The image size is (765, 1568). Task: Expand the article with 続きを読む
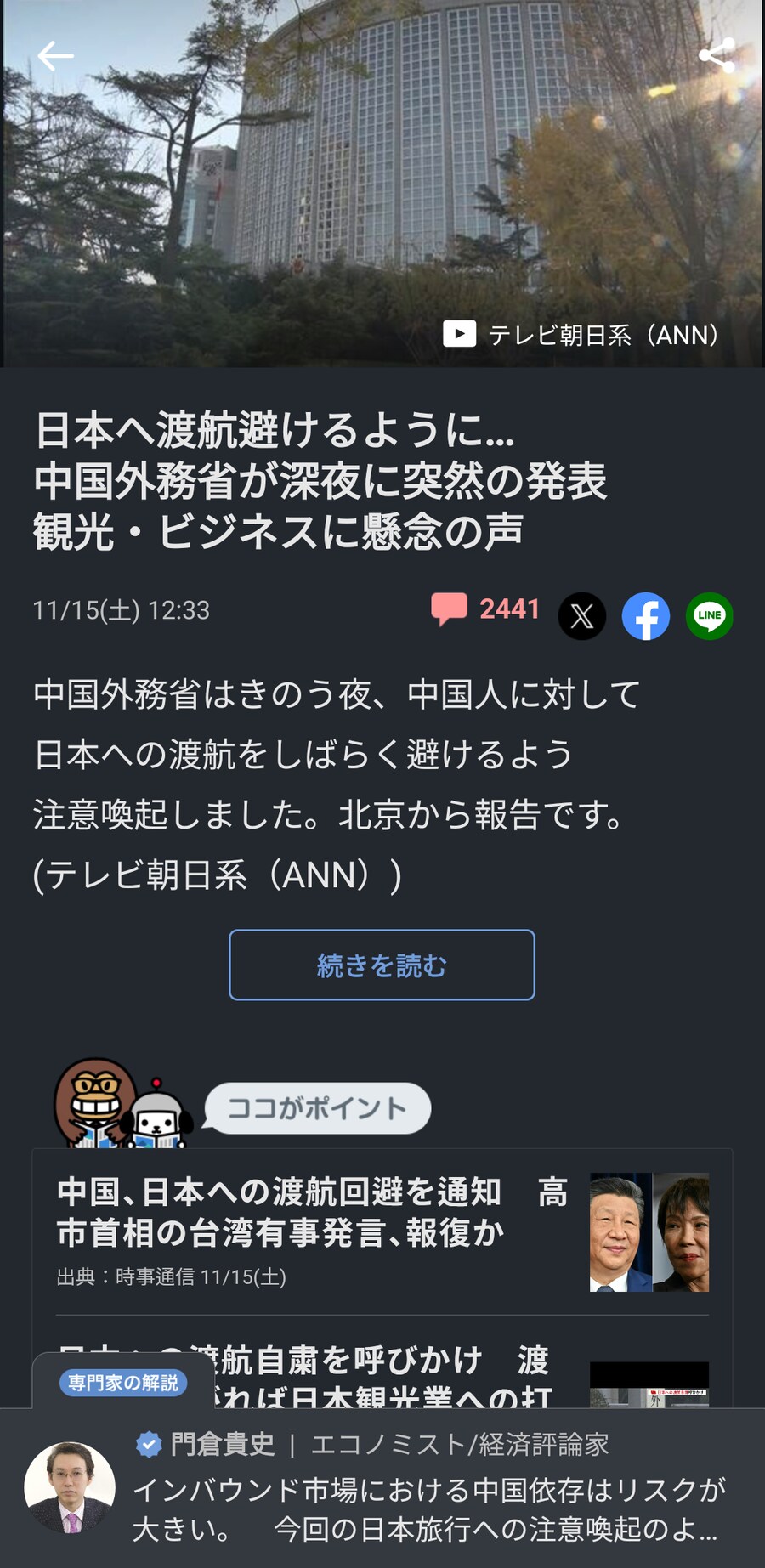point(381,965)
